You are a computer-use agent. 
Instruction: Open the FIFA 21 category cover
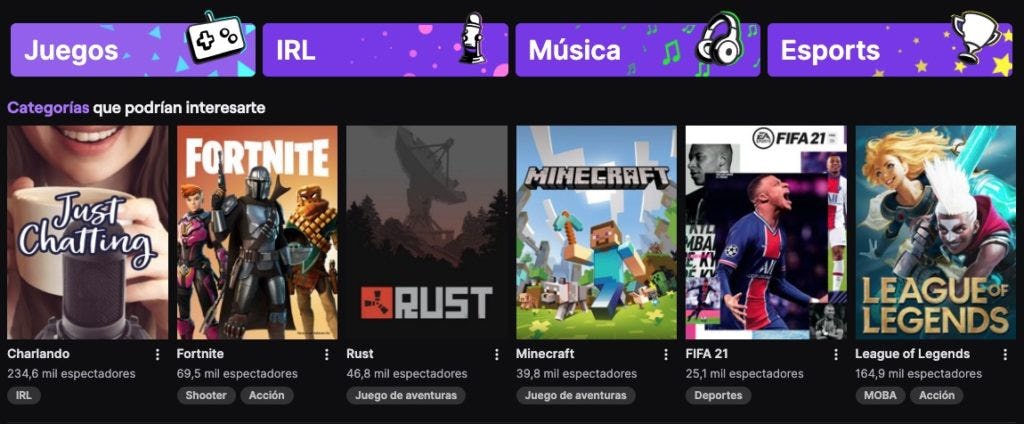point(766,232)
